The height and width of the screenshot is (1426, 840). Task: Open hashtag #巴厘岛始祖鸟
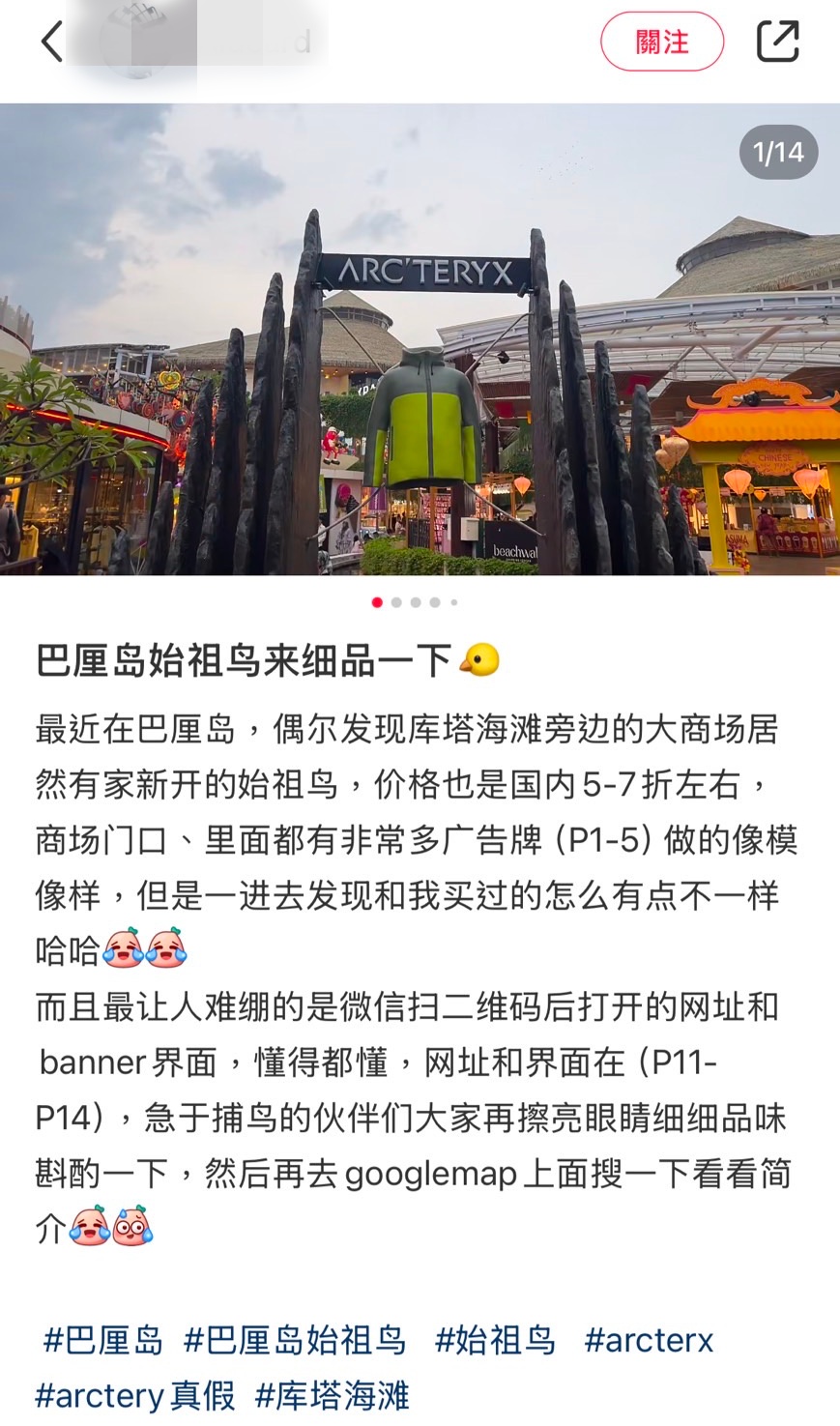coord(295,1340)
